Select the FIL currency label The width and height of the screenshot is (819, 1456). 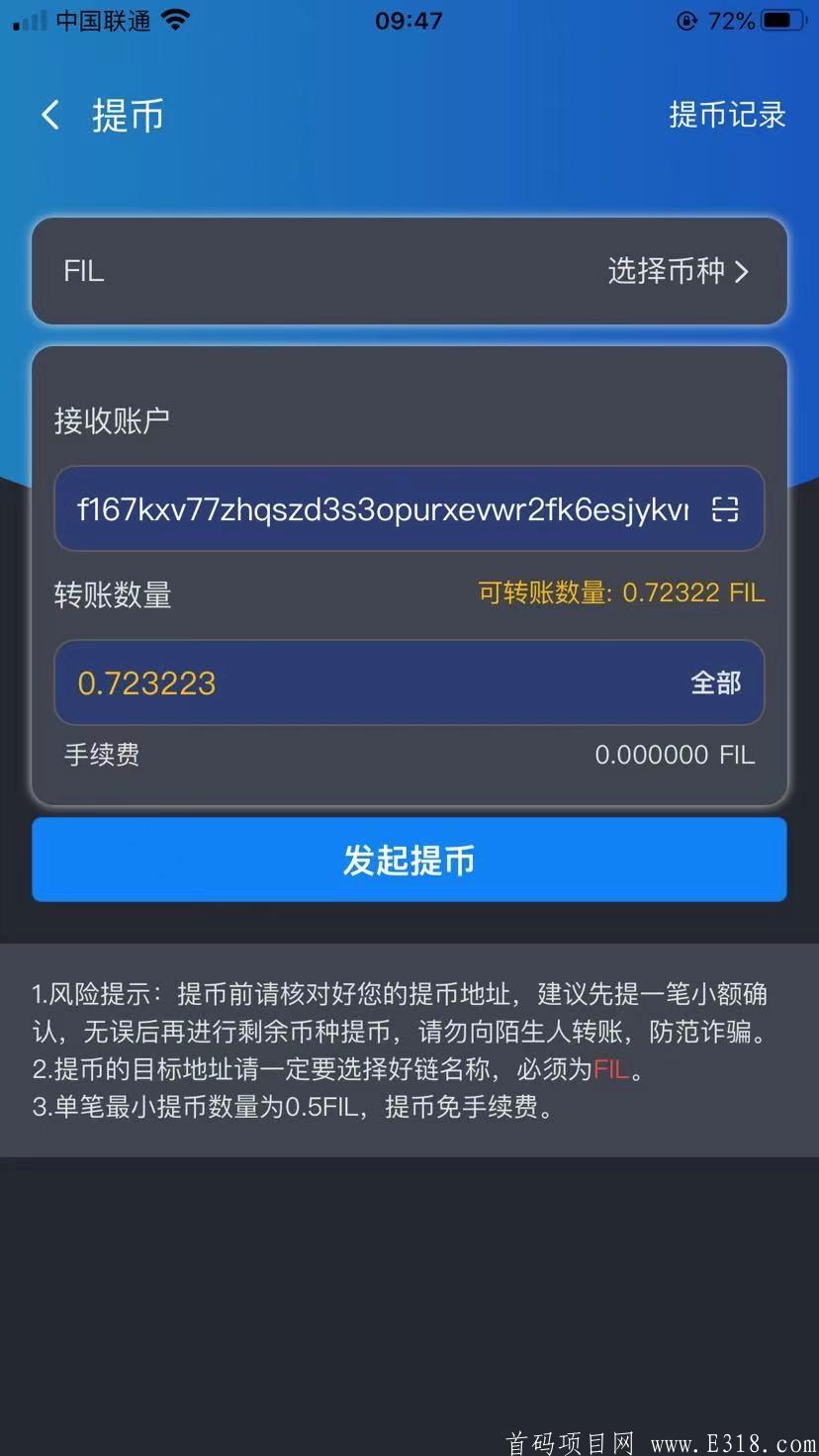(x=83, y=271)
